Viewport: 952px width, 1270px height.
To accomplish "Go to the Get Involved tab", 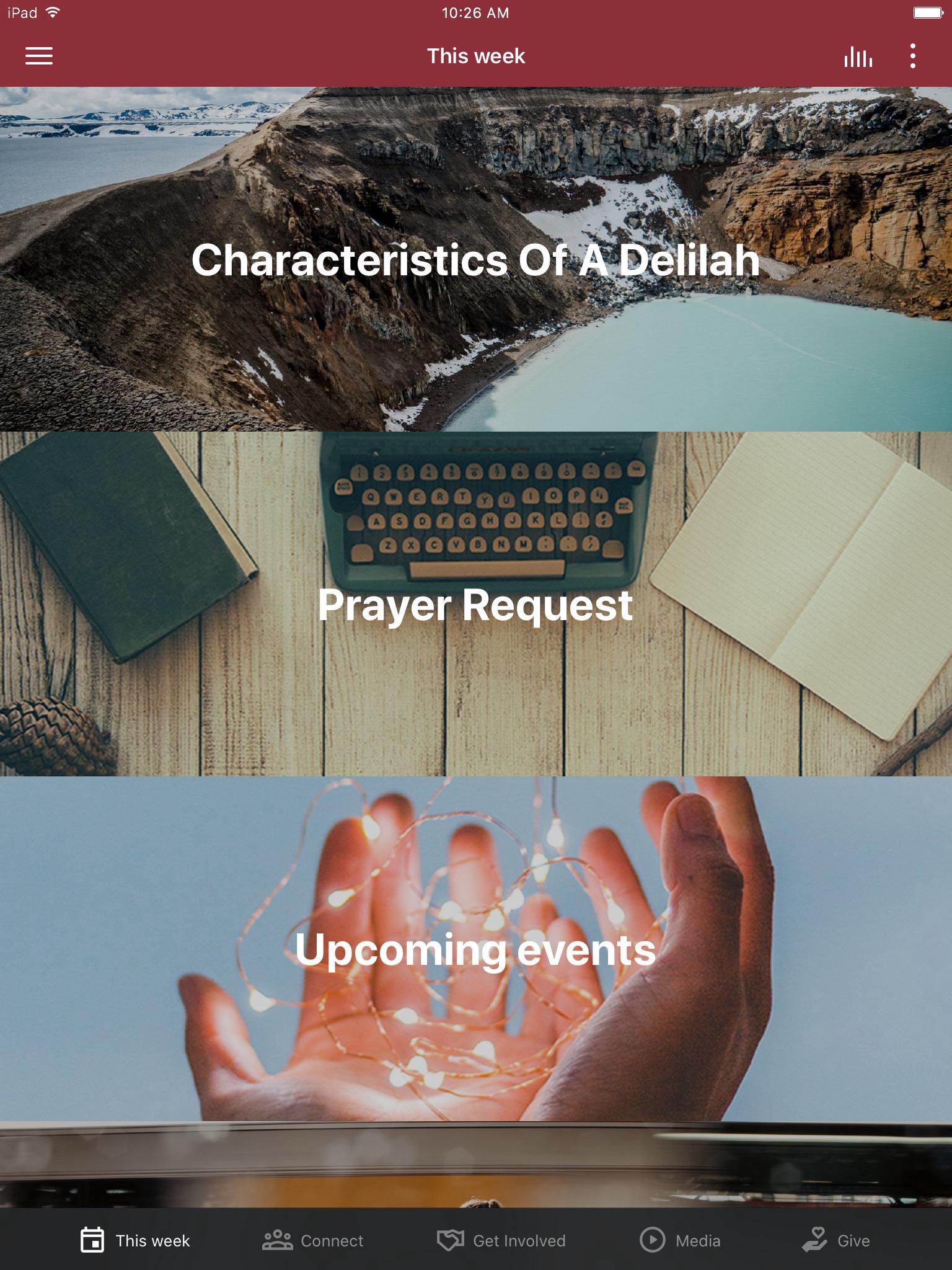I will pos(501,1240).
